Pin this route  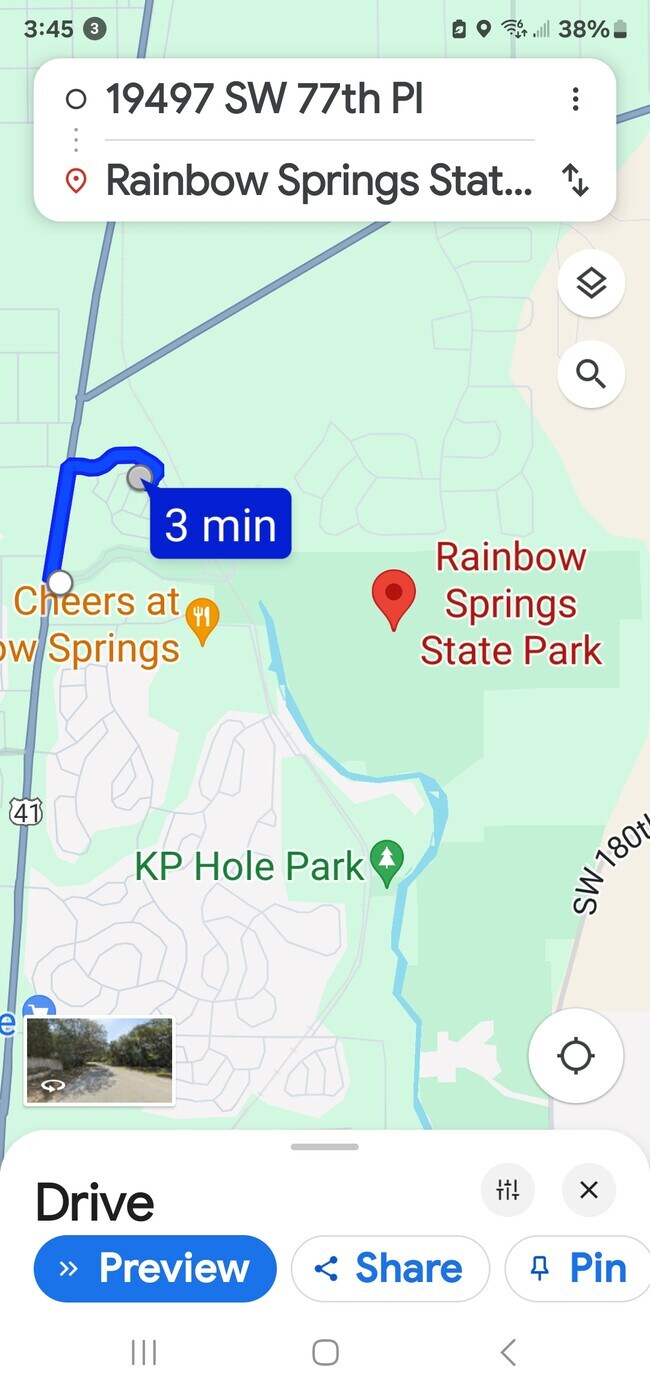(x=580, y=1269)
